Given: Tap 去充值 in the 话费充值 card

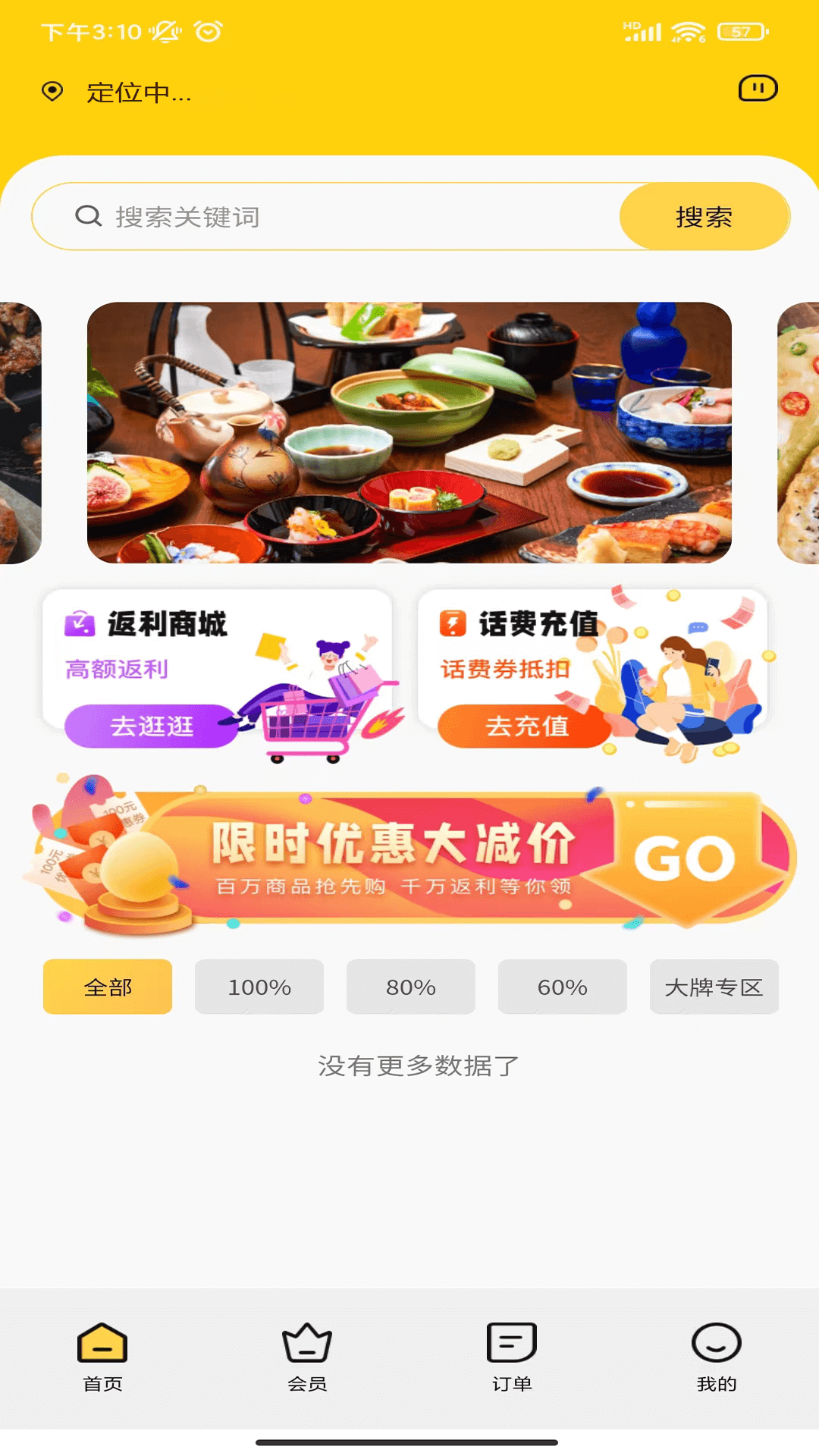Looking at the screenshot, I should pos(526,726).
